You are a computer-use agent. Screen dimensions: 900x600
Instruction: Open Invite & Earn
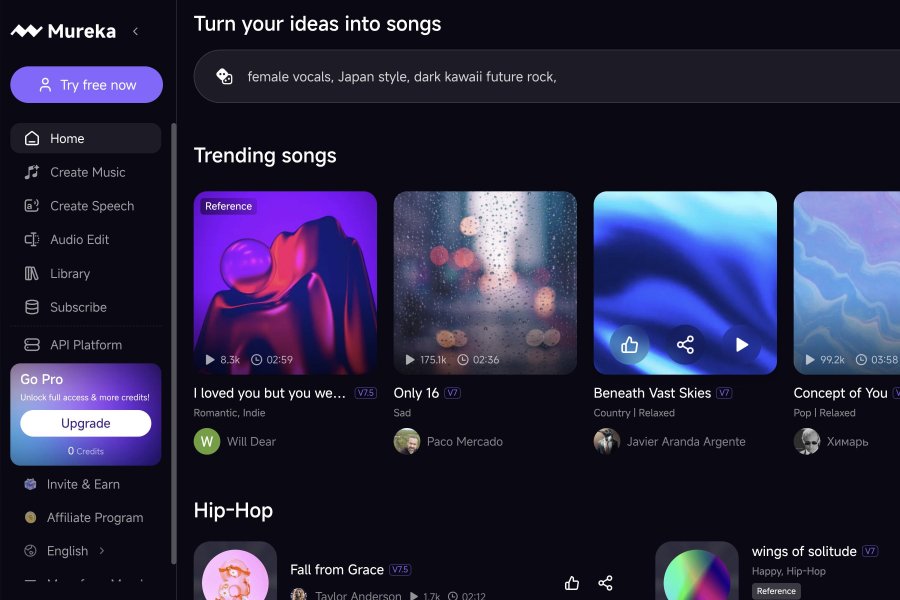point(82,484)
